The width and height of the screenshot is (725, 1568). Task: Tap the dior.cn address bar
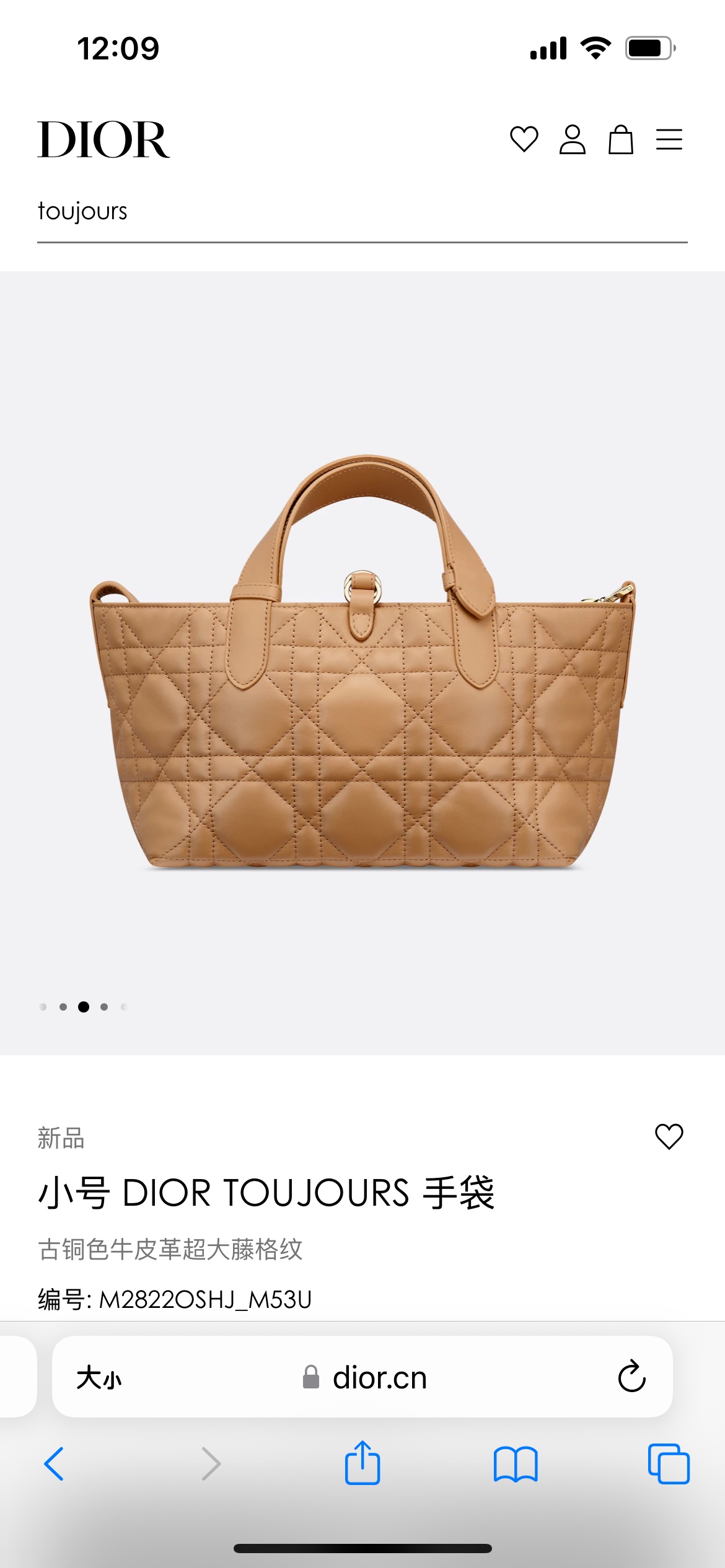pyautogui.click(x=379, y=1378)
